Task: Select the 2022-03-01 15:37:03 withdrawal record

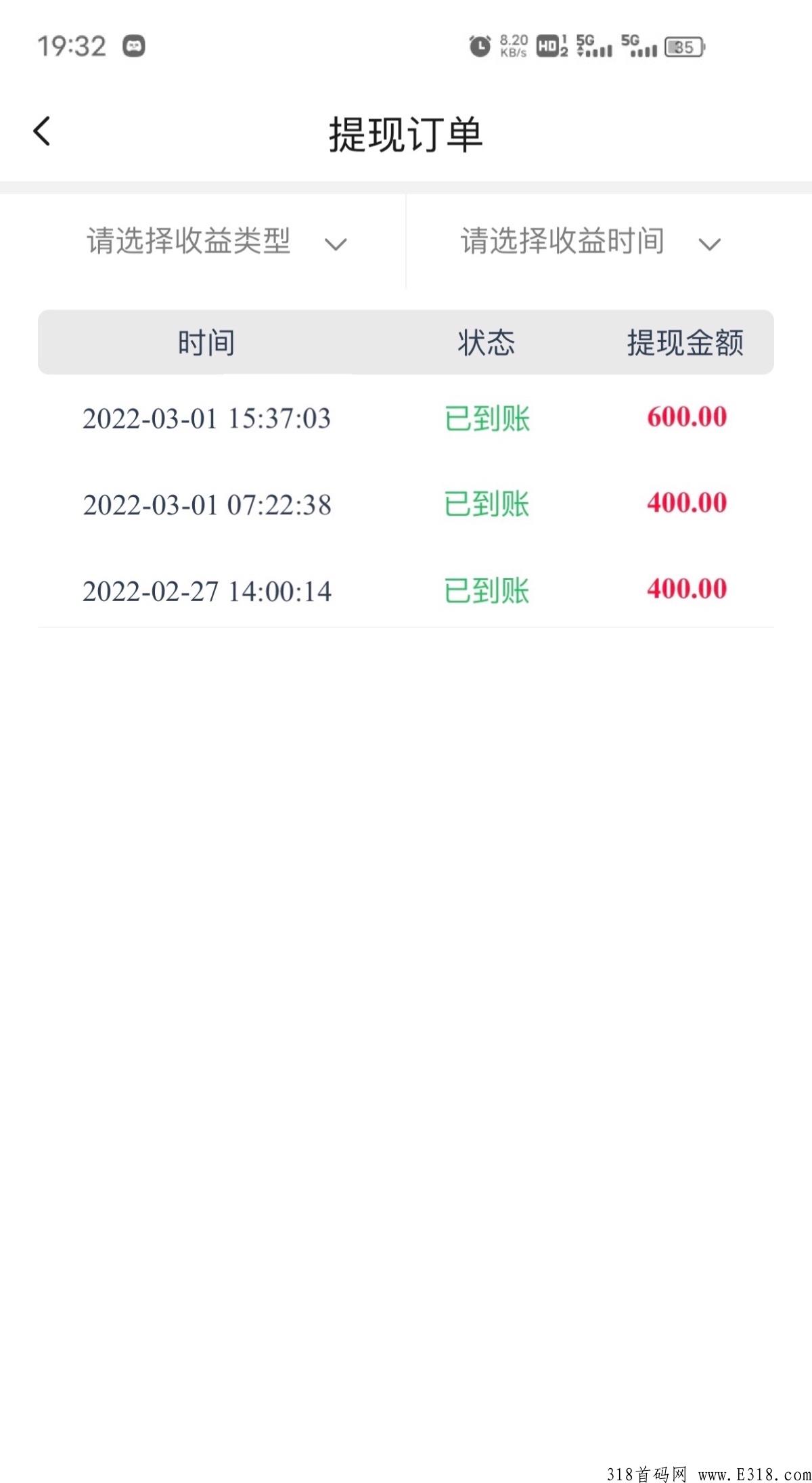Action: tap(206, 420)
